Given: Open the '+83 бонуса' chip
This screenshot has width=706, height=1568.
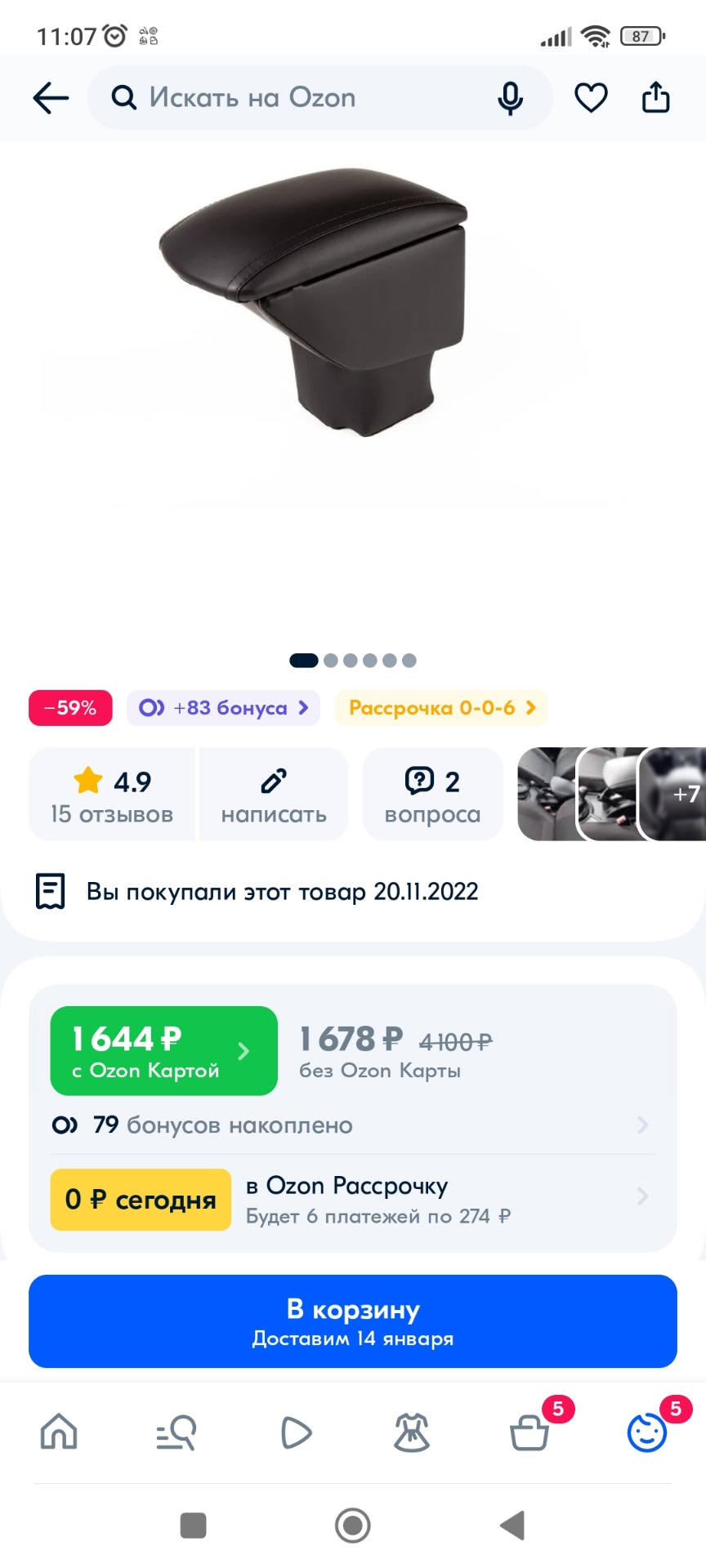Looking at the screenshot, I should 223,708.
